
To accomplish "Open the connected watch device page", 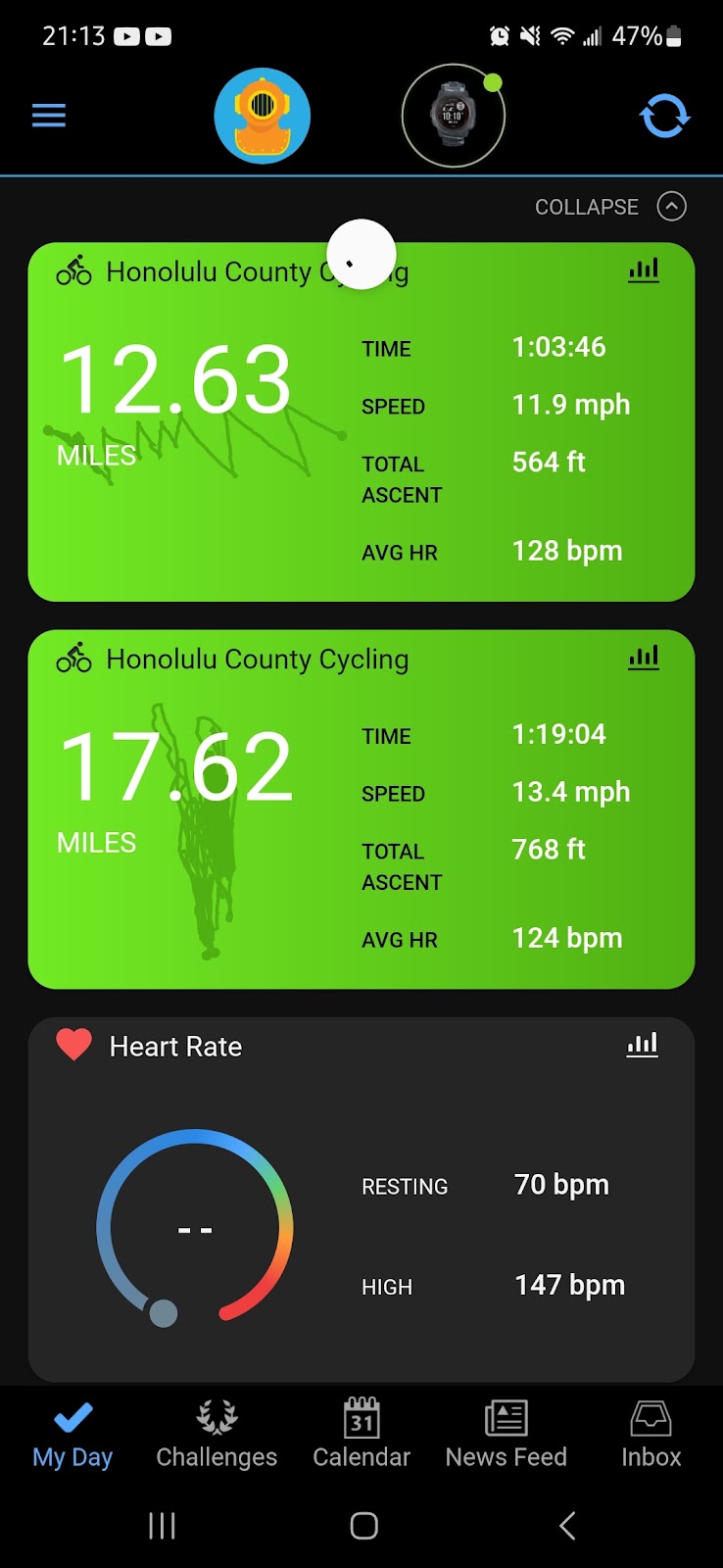I will point(453,116).
